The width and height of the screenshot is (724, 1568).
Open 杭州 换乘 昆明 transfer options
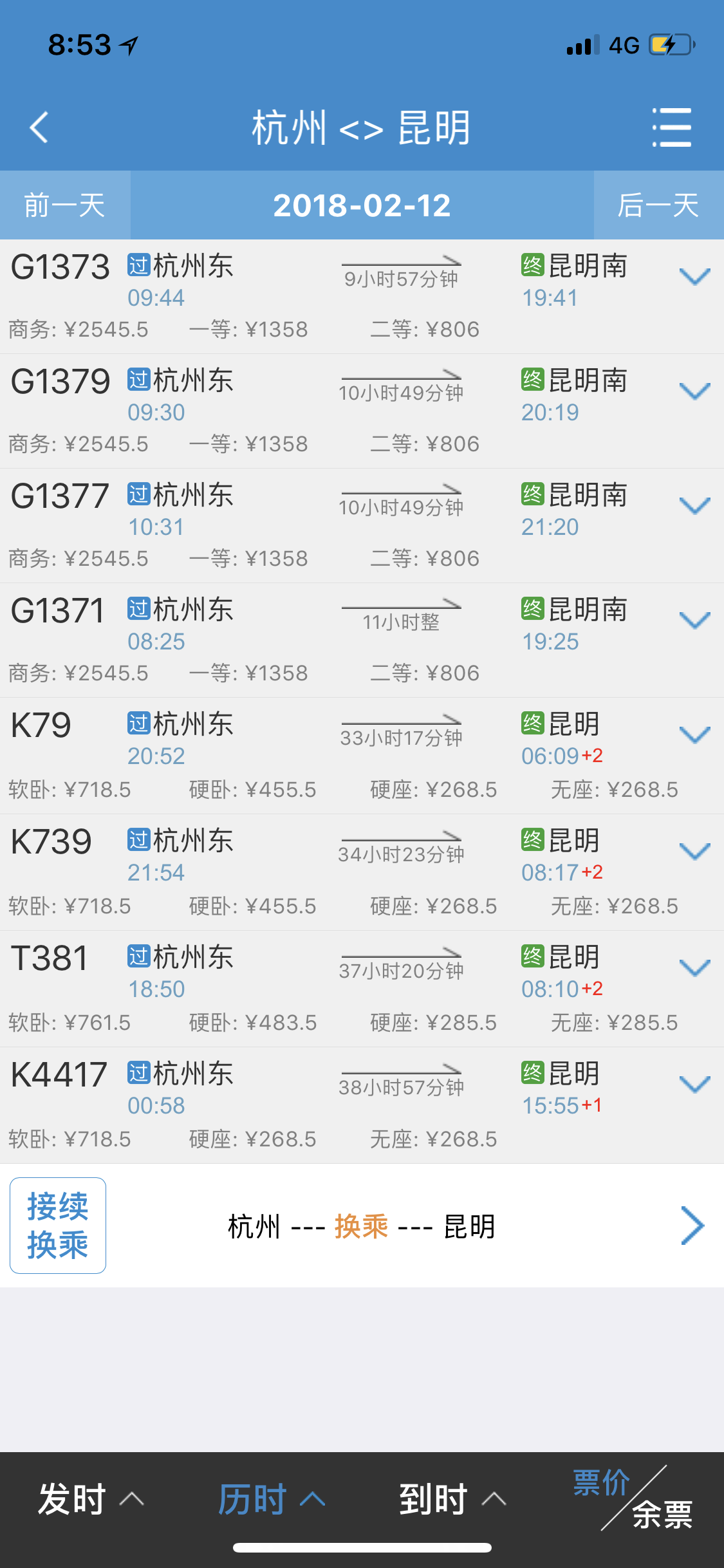(362, 1226)
